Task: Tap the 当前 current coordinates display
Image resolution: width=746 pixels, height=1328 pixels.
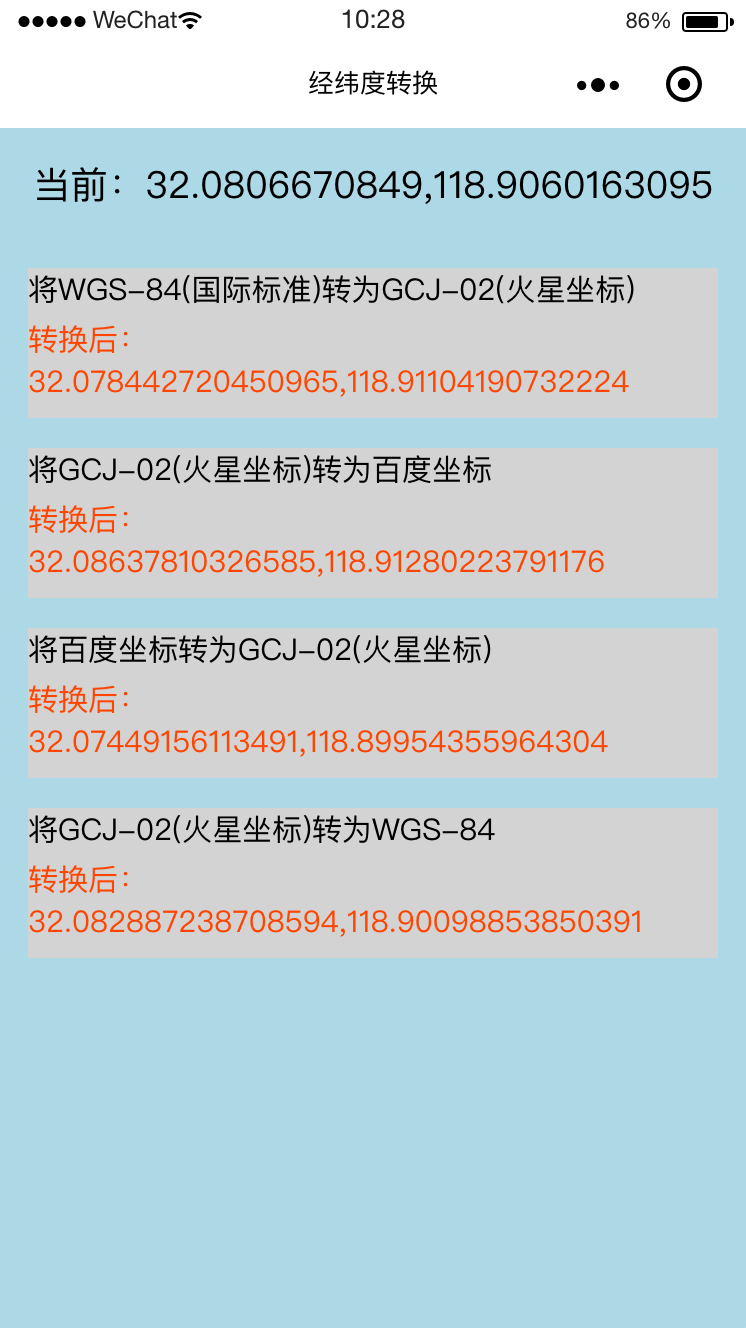Action: 371,182
